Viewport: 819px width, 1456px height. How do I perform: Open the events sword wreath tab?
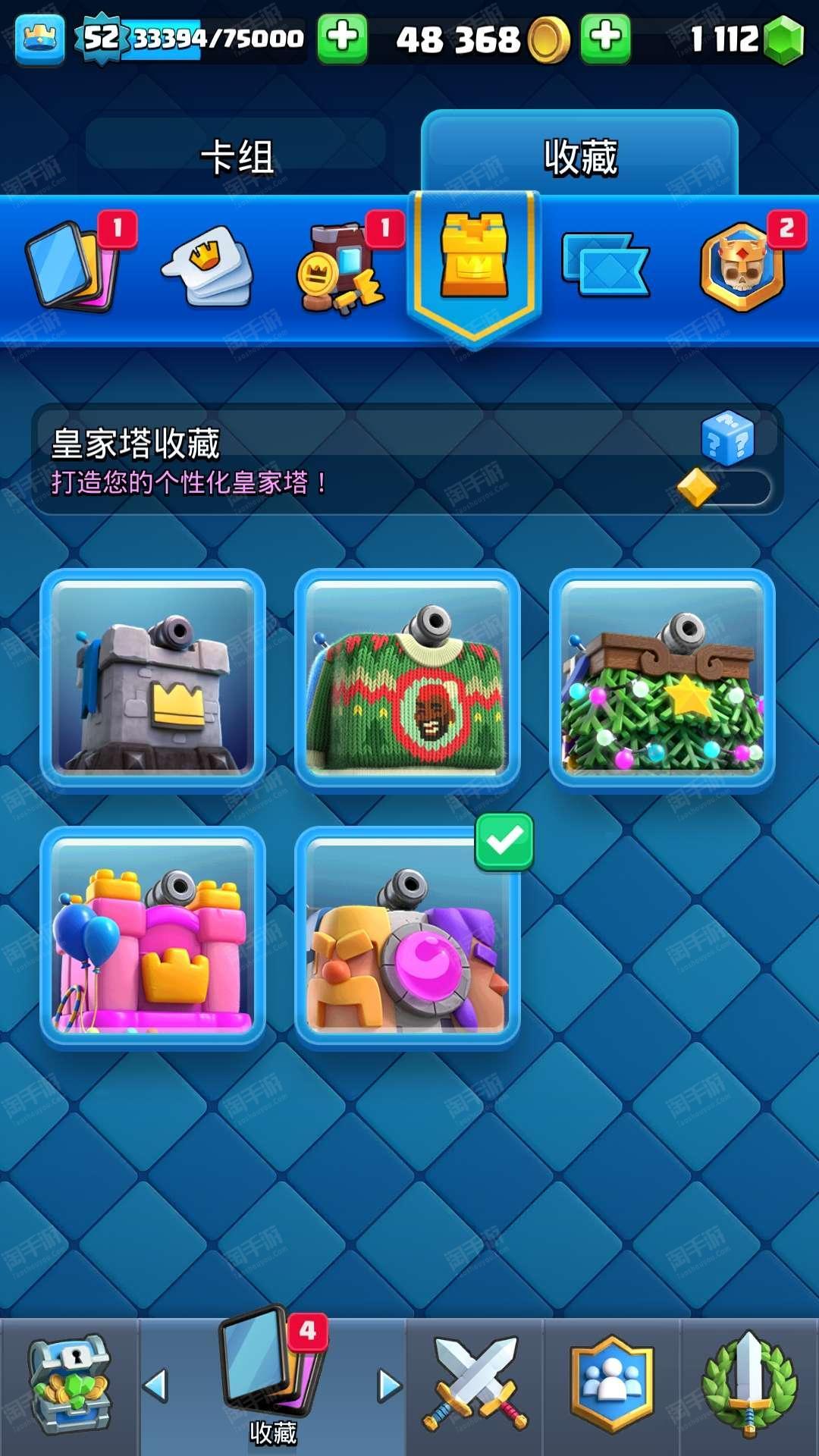(749, 1386)
